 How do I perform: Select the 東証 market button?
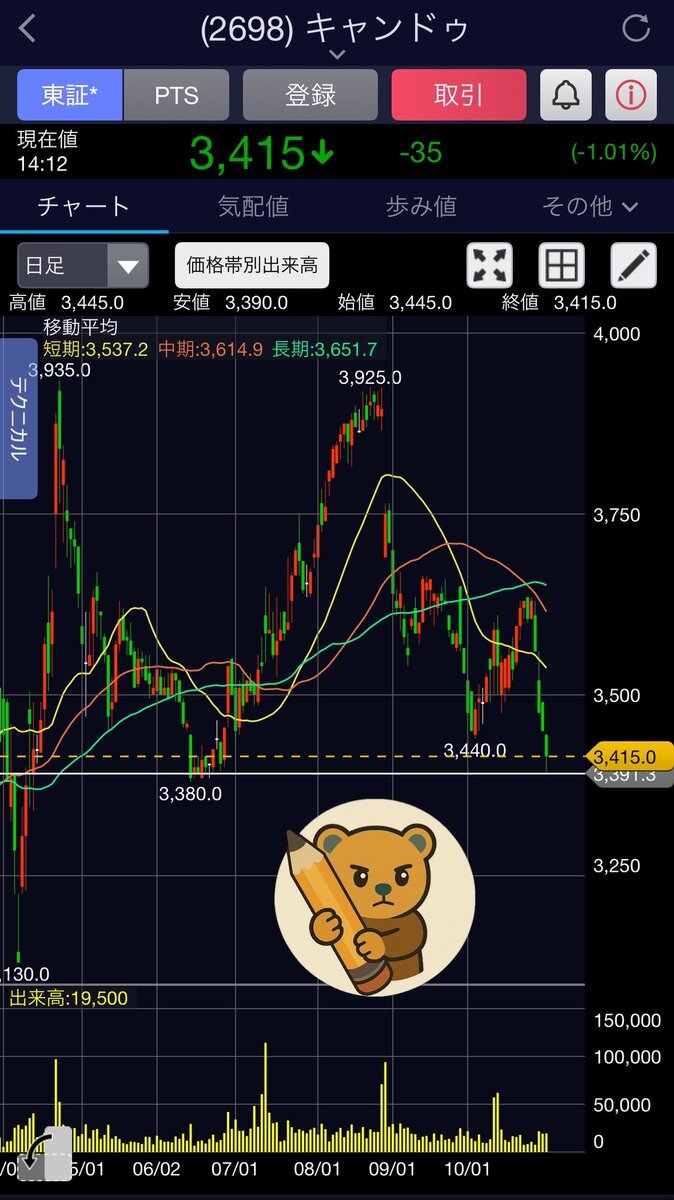pyautogui.click(x=69, y=95)
